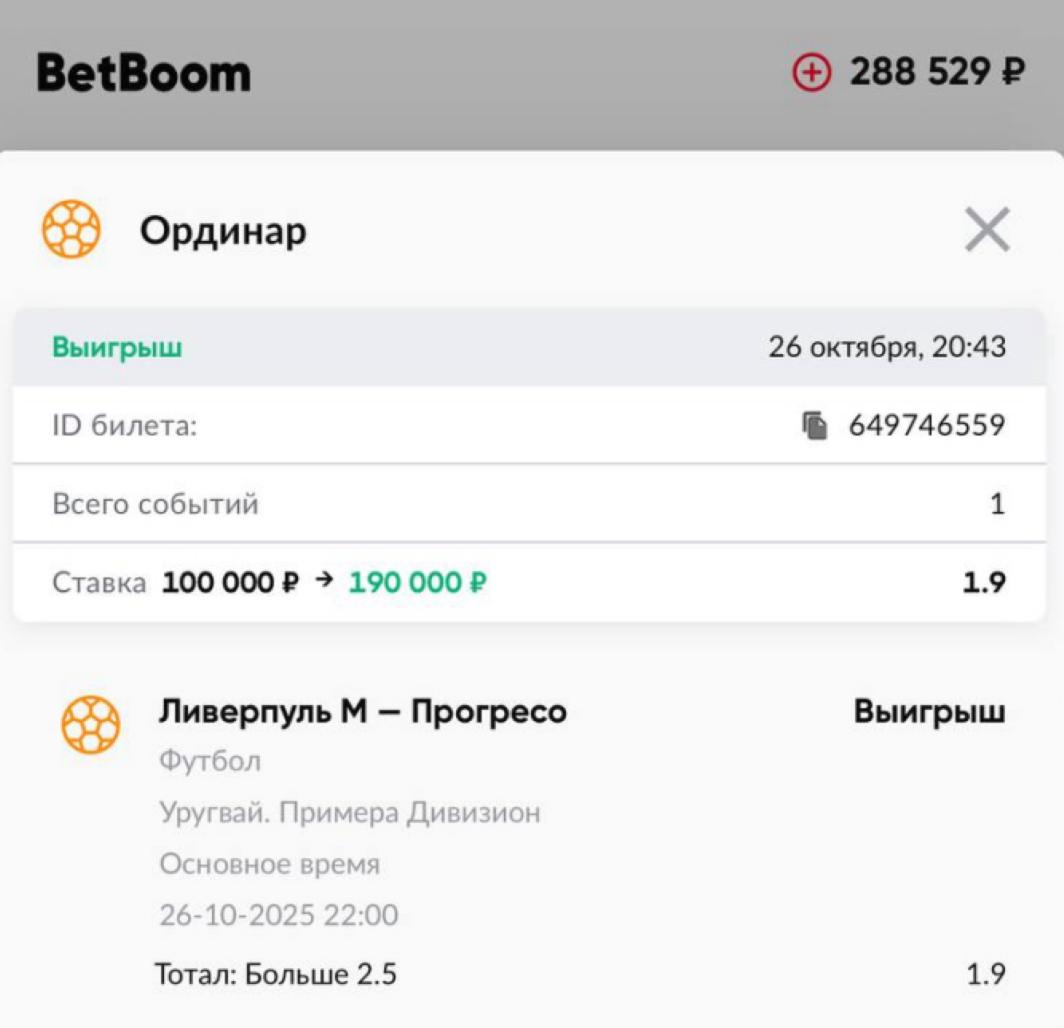Tap the plus icon to top up balance

point(811,73)
